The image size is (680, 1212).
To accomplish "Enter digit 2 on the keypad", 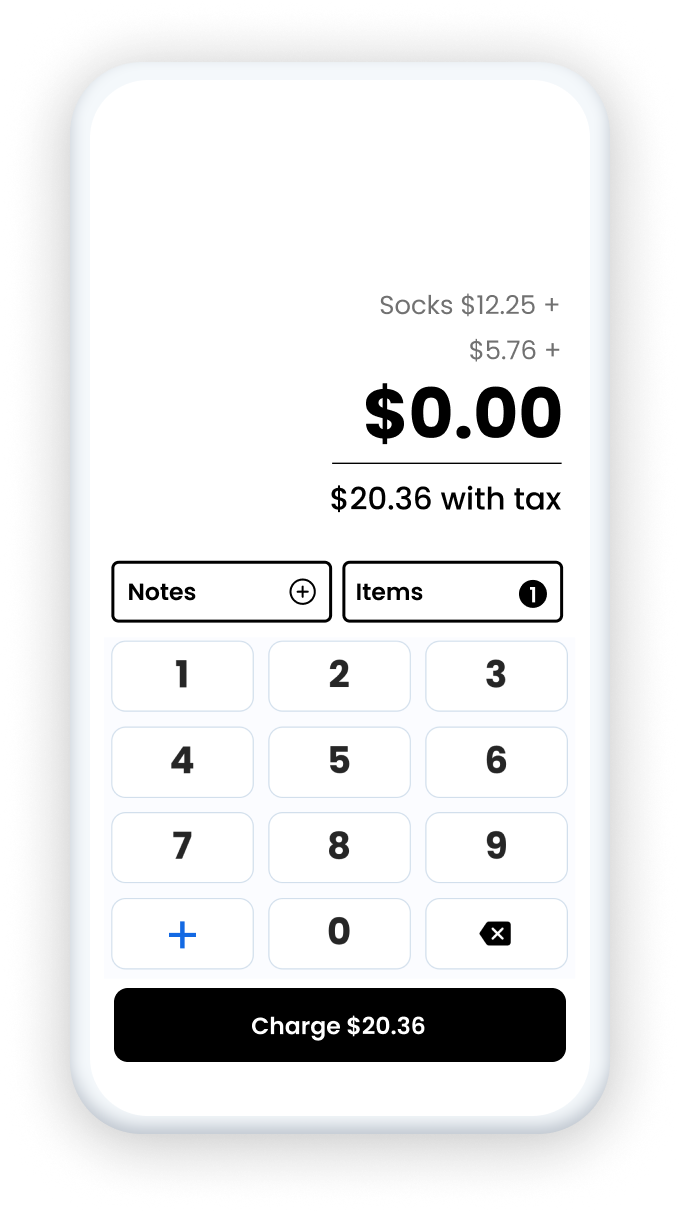I will (339, 676).
